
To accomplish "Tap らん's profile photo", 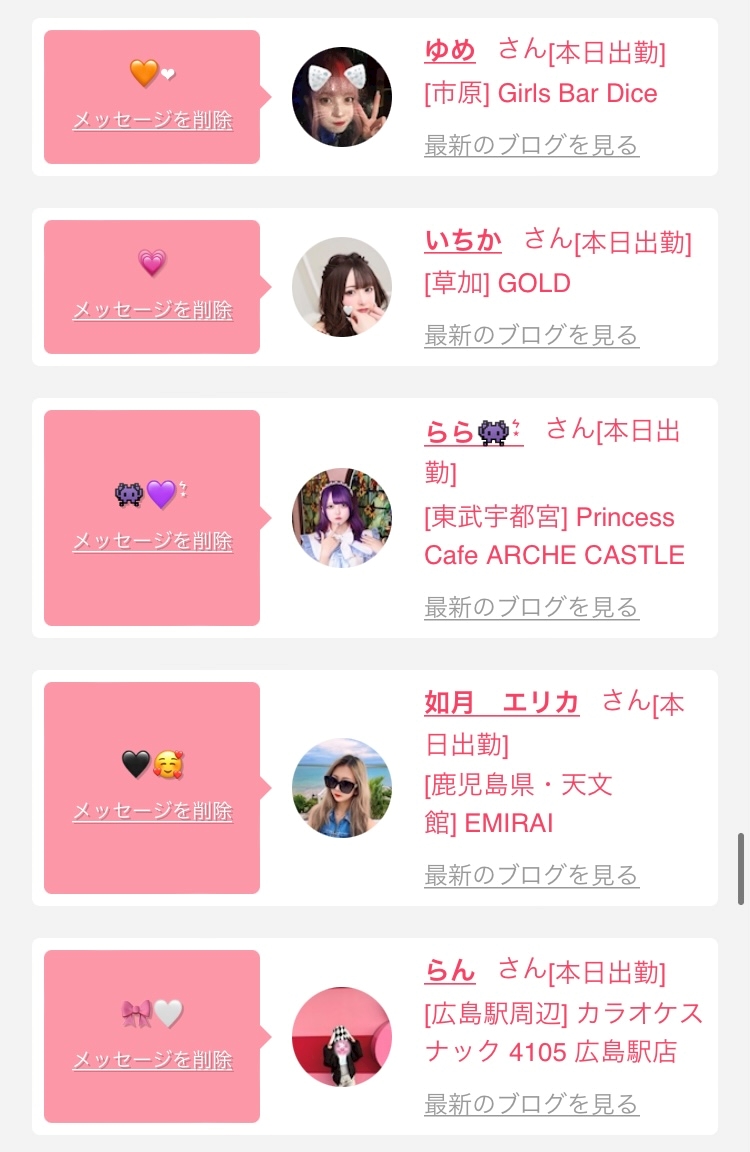I will 342,1037.
